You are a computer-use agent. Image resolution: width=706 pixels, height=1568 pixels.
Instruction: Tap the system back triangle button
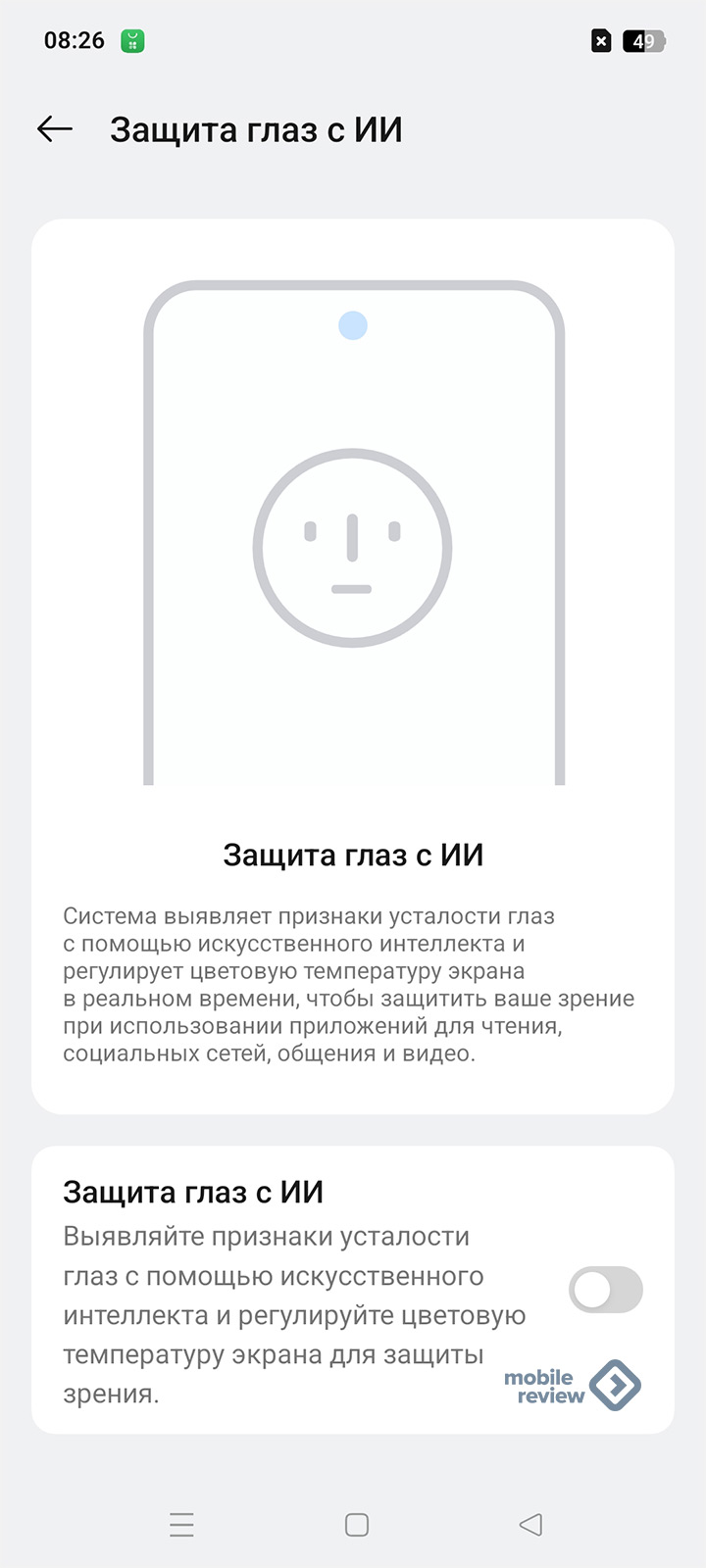pyautogui.click(x=530, y=1525)
